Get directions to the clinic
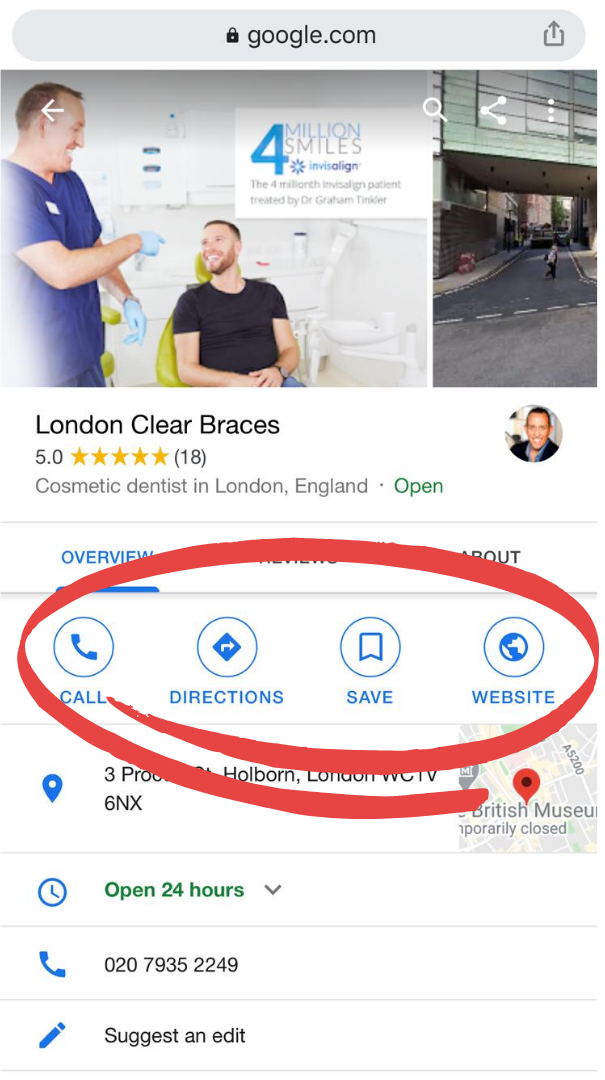The height and width of the screenshot is (1080, 605). point(226,662)
